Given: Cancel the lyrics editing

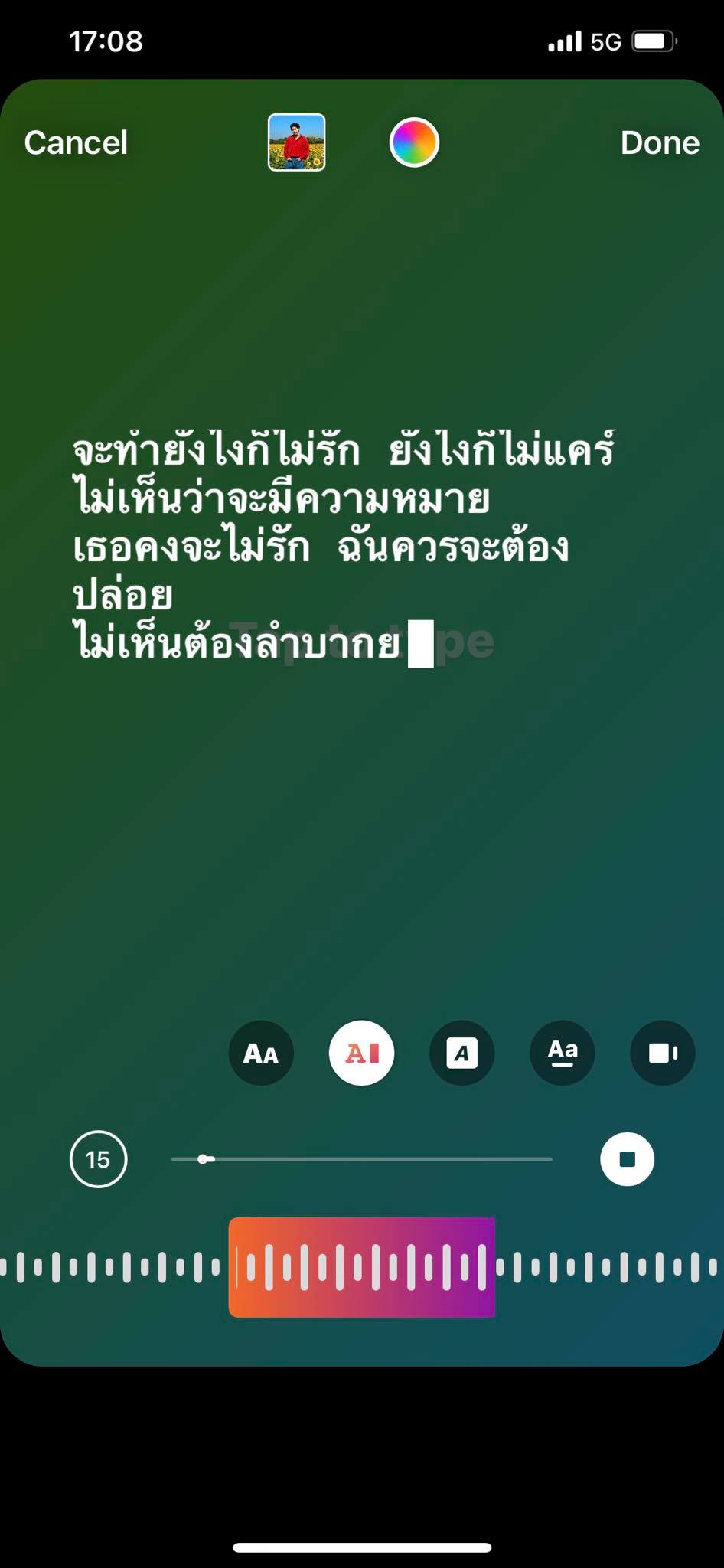Looking at the screenshot, I should tap(76, 142).
